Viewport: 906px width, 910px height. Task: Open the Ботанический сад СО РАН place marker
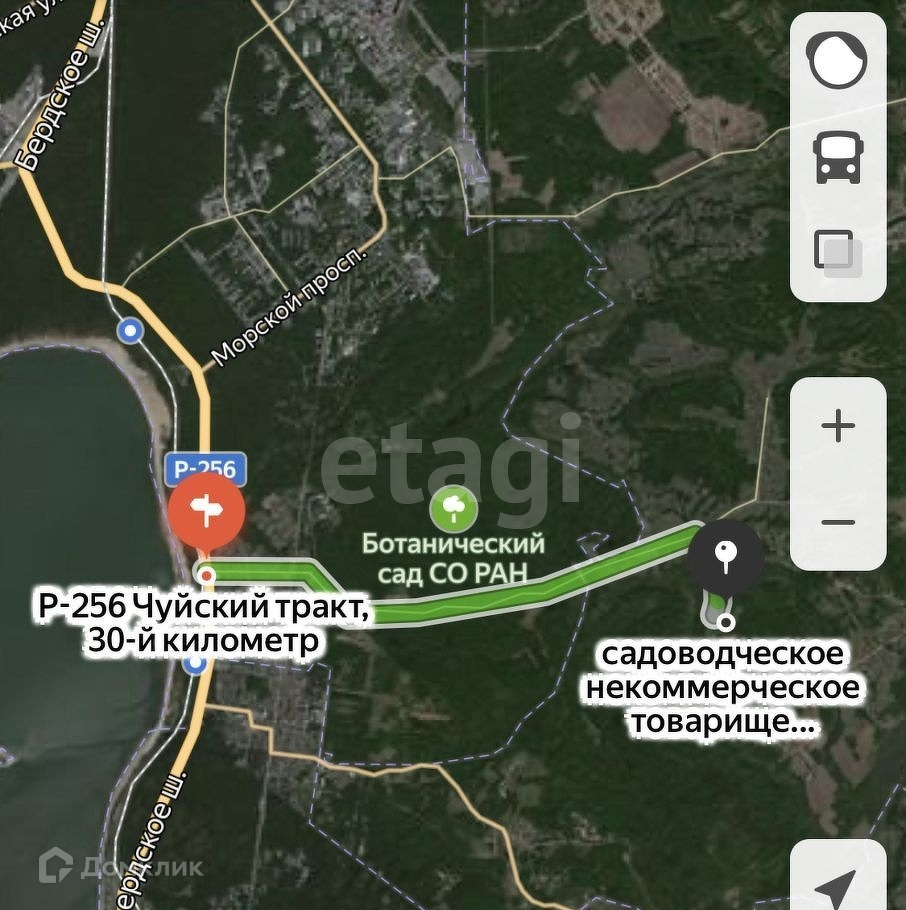pyautogui.click(x=453, y=508)
